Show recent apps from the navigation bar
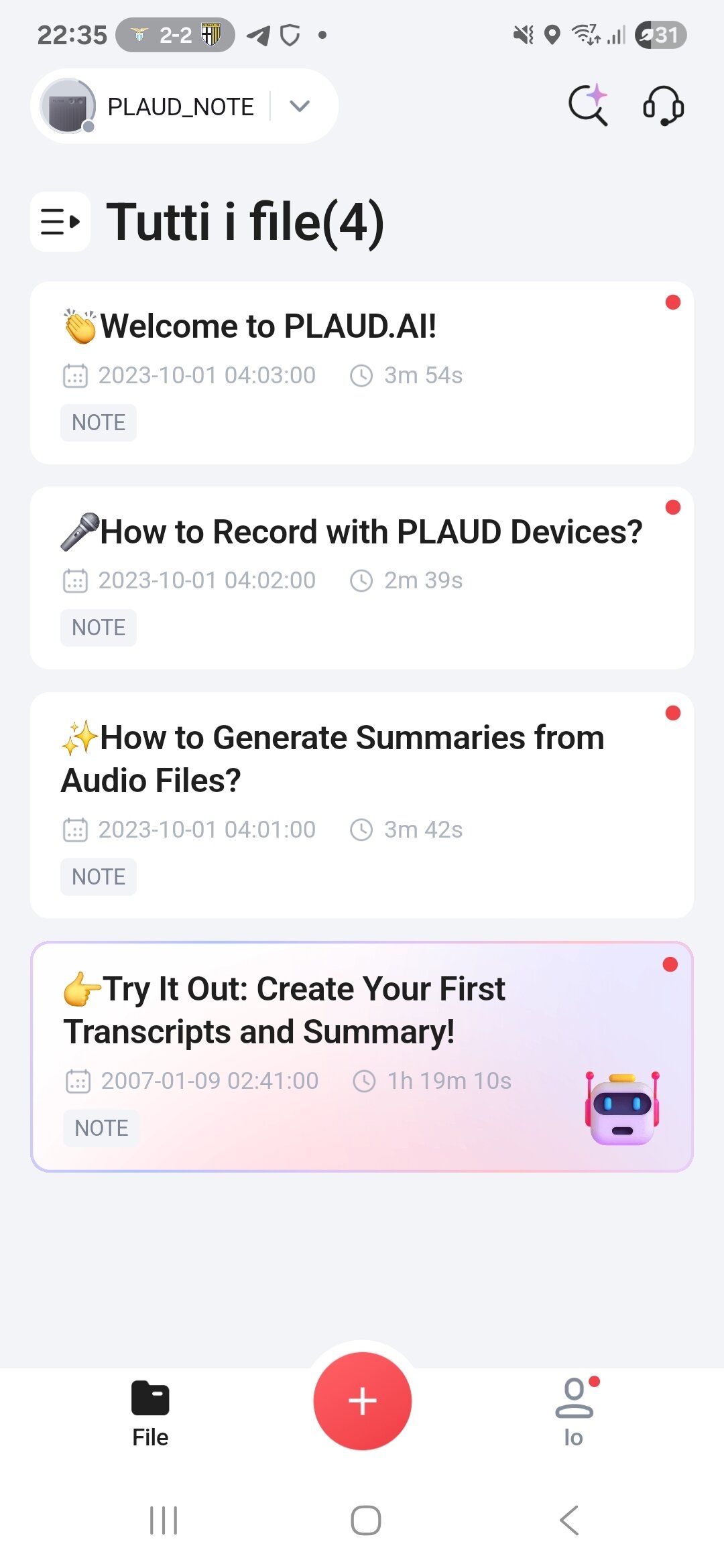The height and width of the screenshot is (1568, 724). click(x=164, y=1520)
